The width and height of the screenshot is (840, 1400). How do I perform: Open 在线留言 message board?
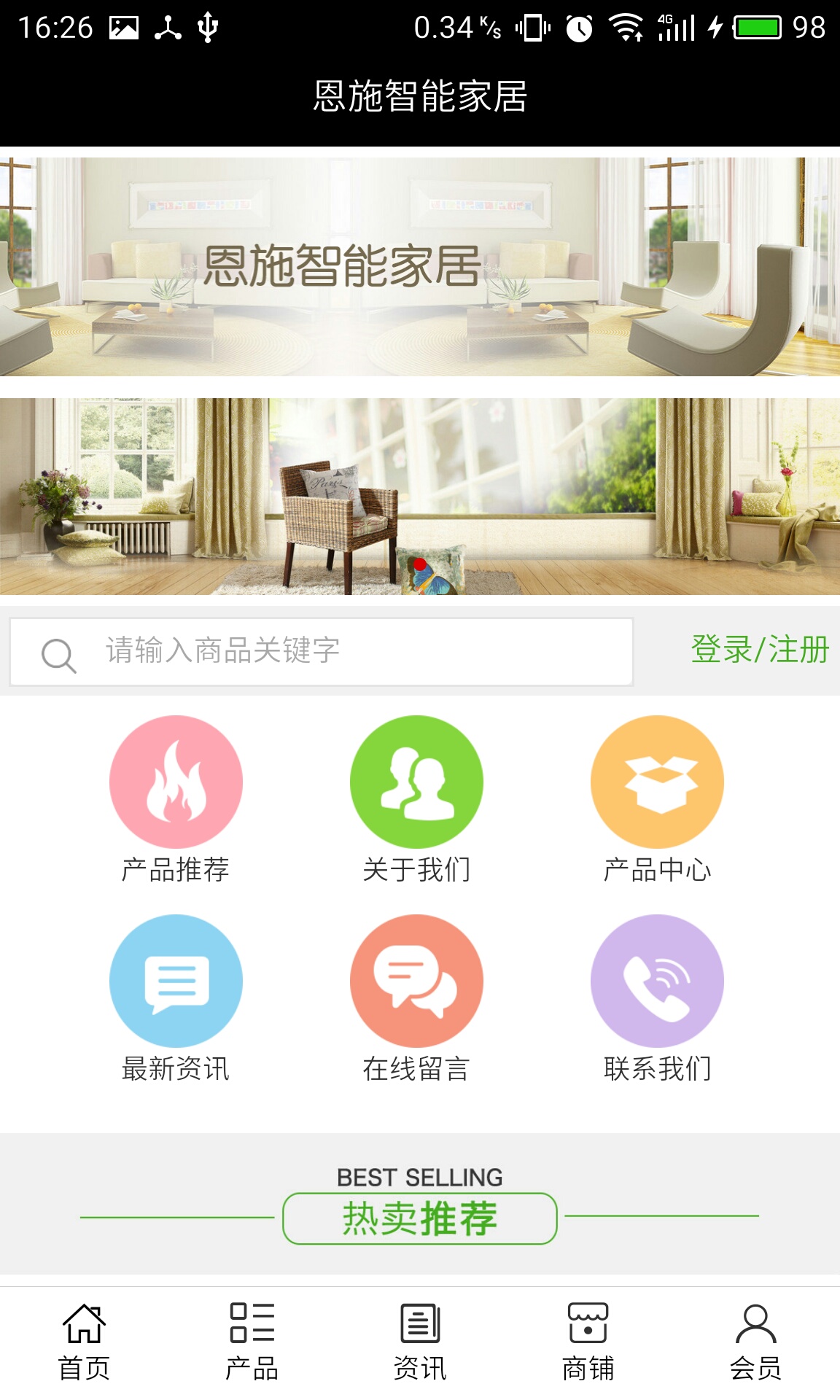[x=416, y=981]
